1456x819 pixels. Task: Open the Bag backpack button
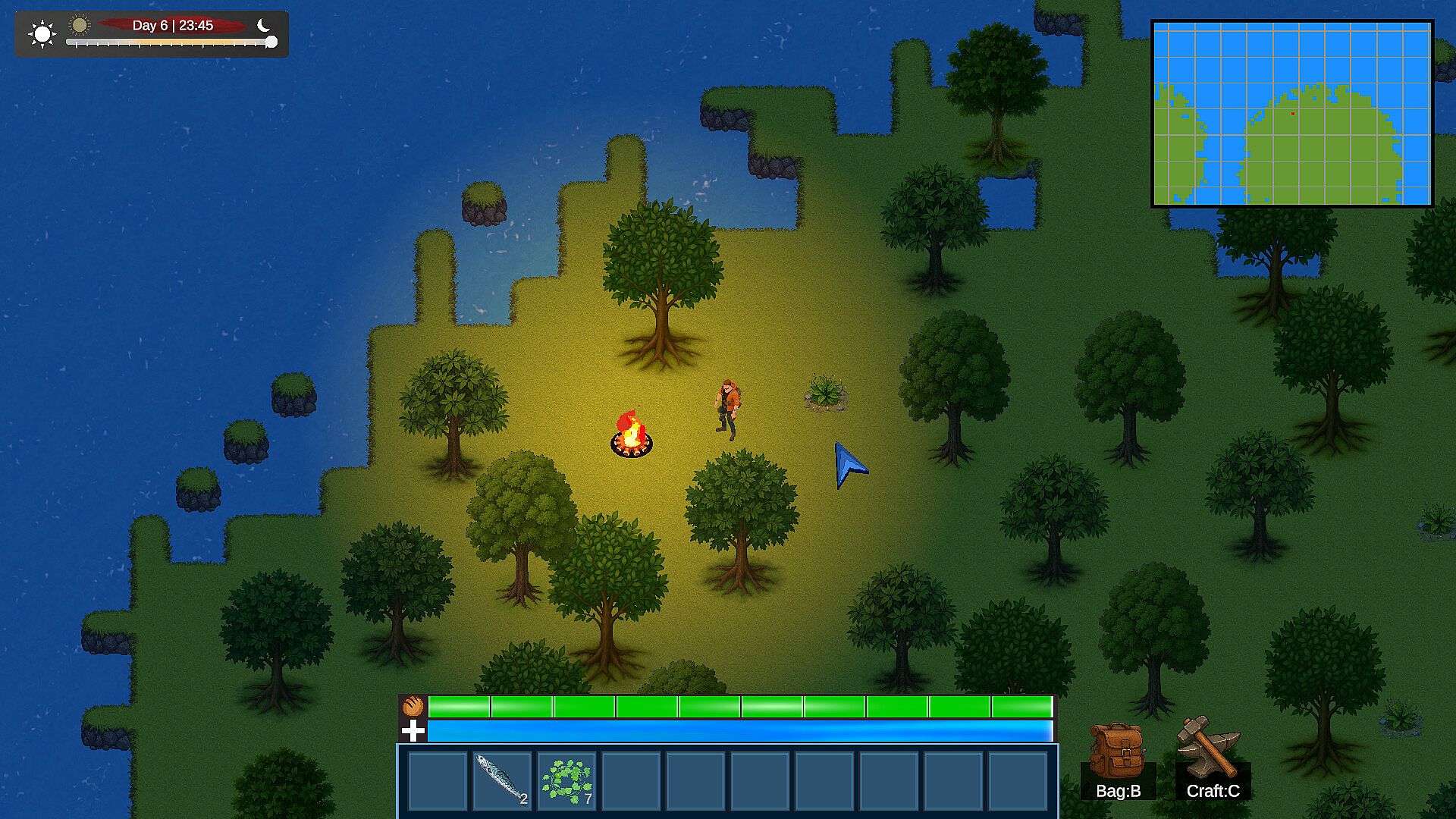[1117, 758]
